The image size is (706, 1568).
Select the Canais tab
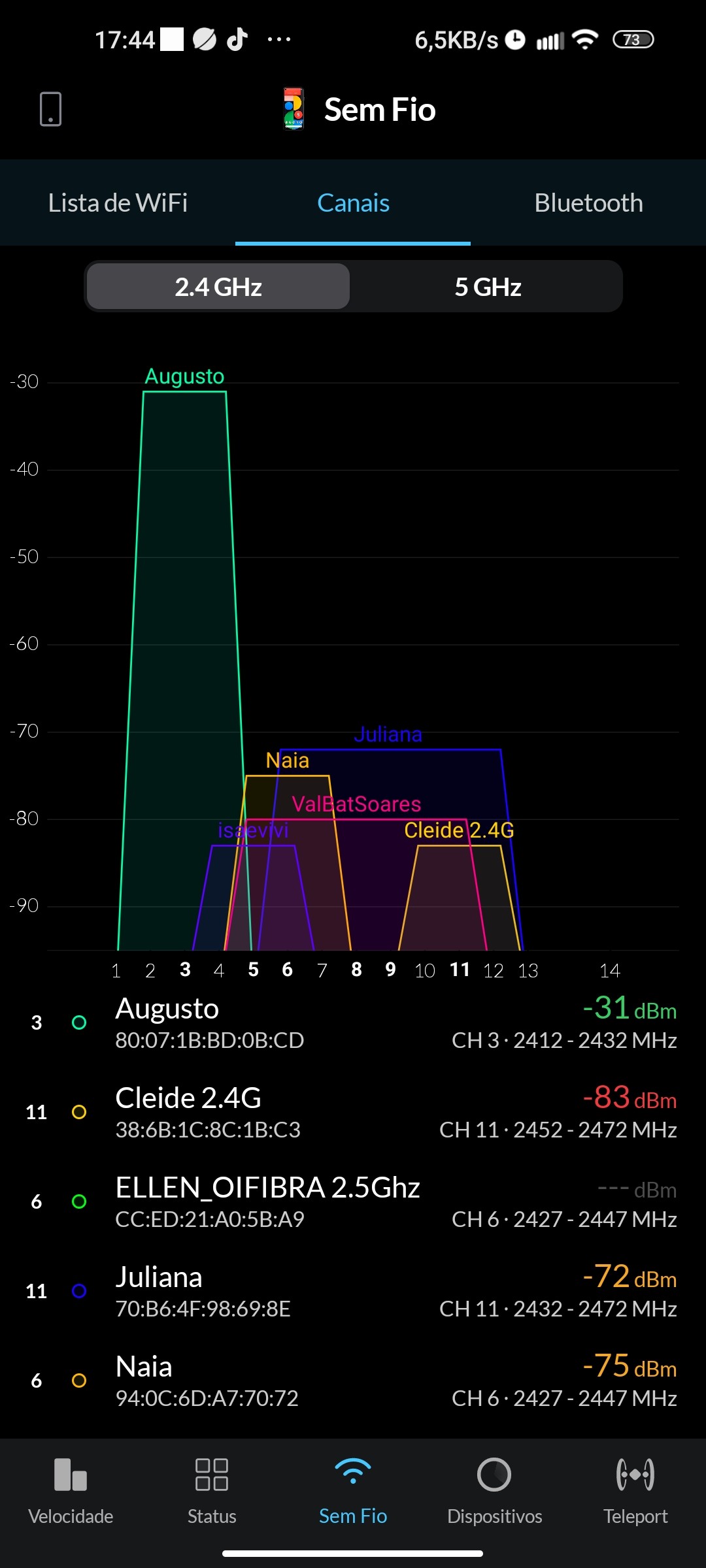pyautogui.click(x=353, y=203)
